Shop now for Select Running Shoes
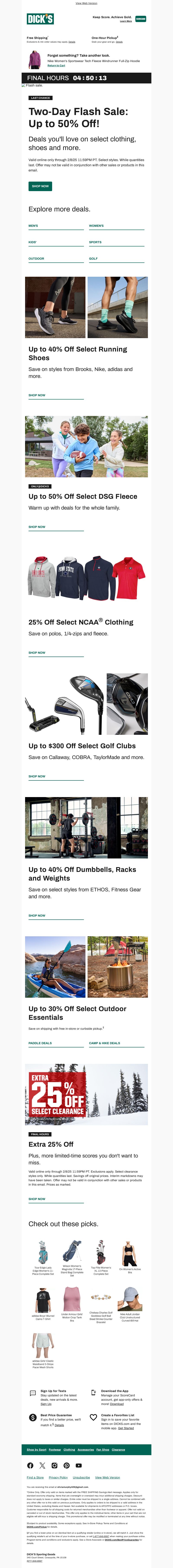173x1568 pixels. [37, 395]
